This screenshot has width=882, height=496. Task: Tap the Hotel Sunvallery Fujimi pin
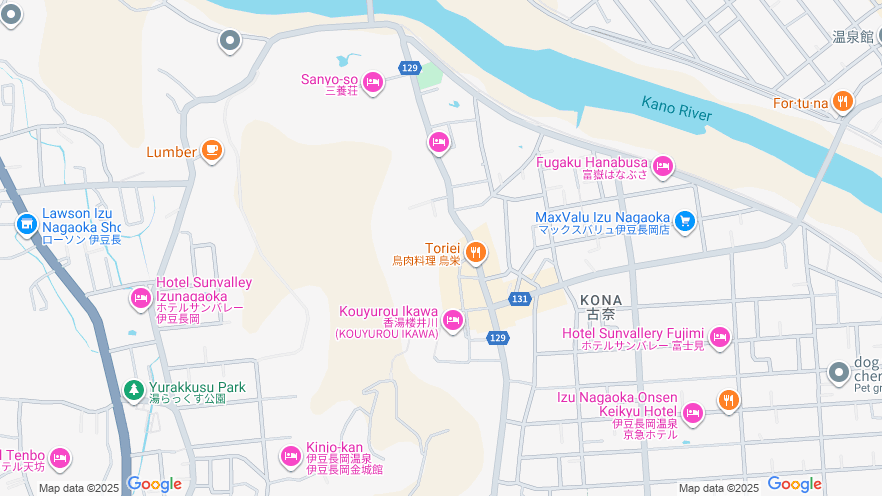pyautogui.click(x=720, y=336)
